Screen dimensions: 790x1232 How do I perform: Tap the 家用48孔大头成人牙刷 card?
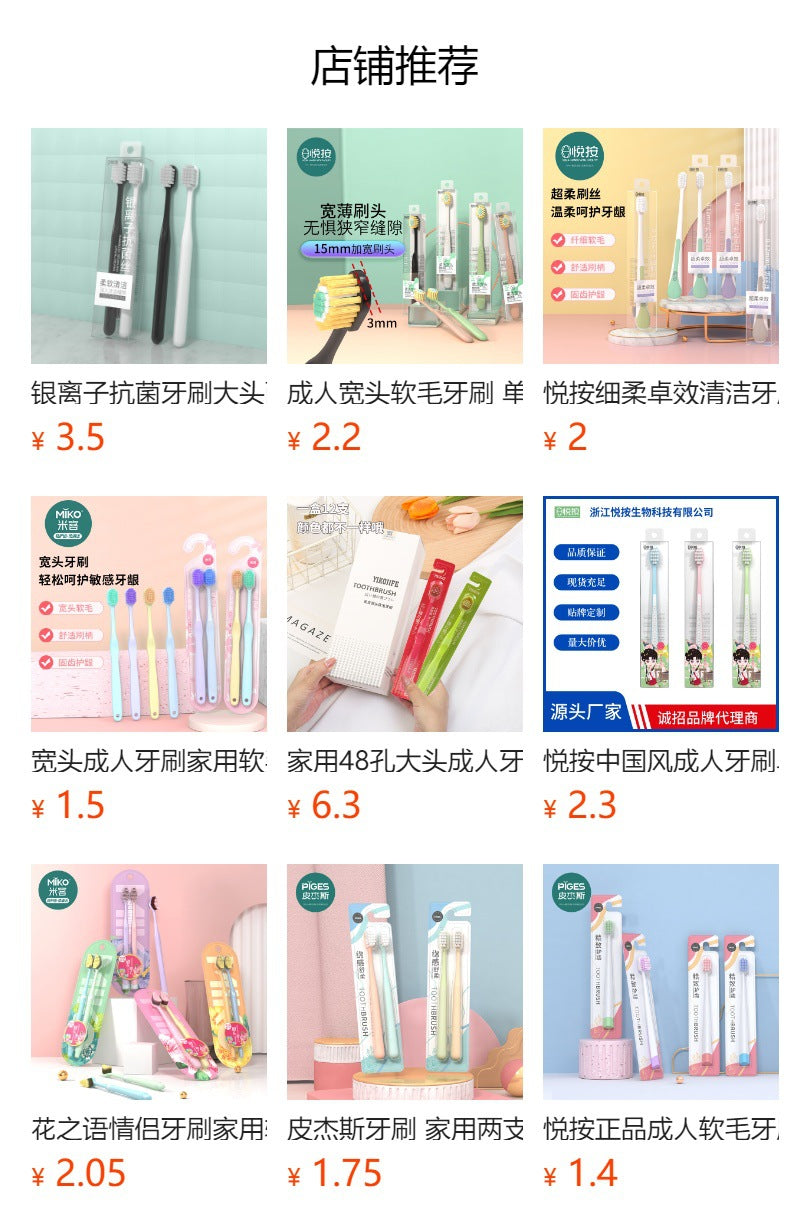pyautogui.click(x=405, y=614)
